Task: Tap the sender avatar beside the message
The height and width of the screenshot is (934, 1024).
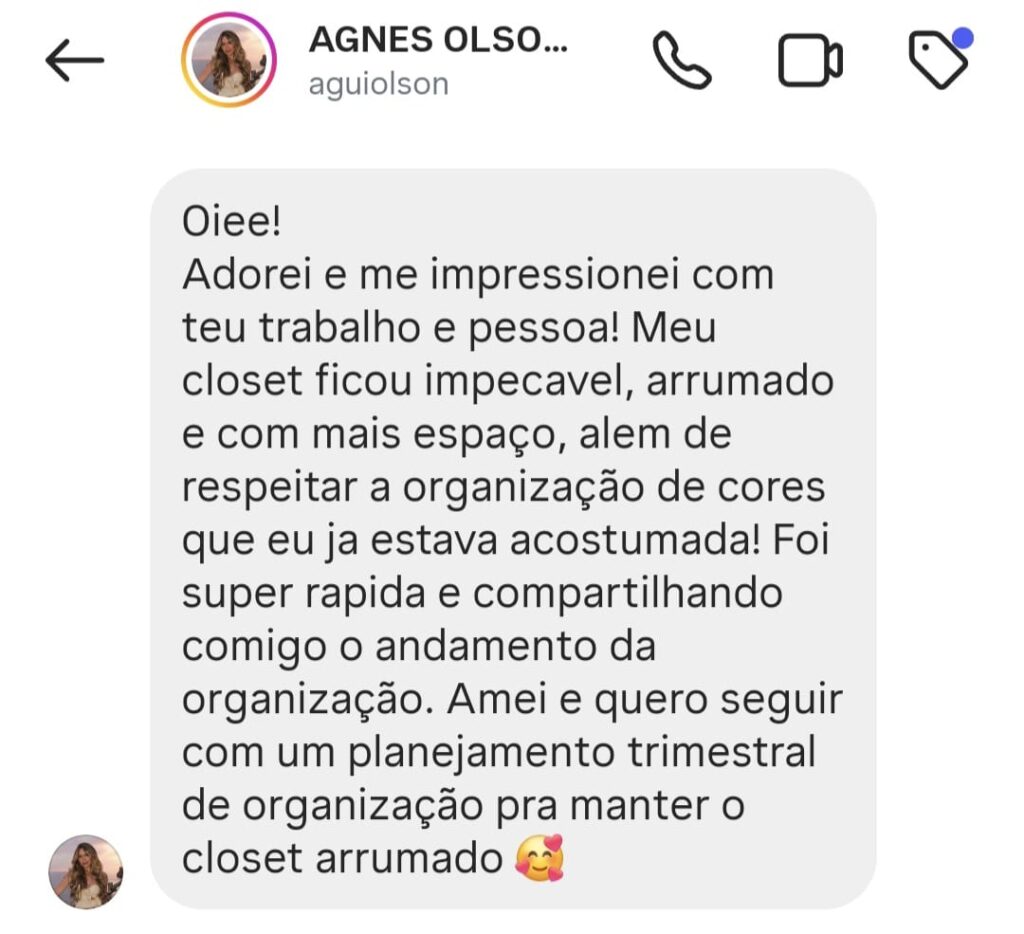Action: tap(86, 871)
